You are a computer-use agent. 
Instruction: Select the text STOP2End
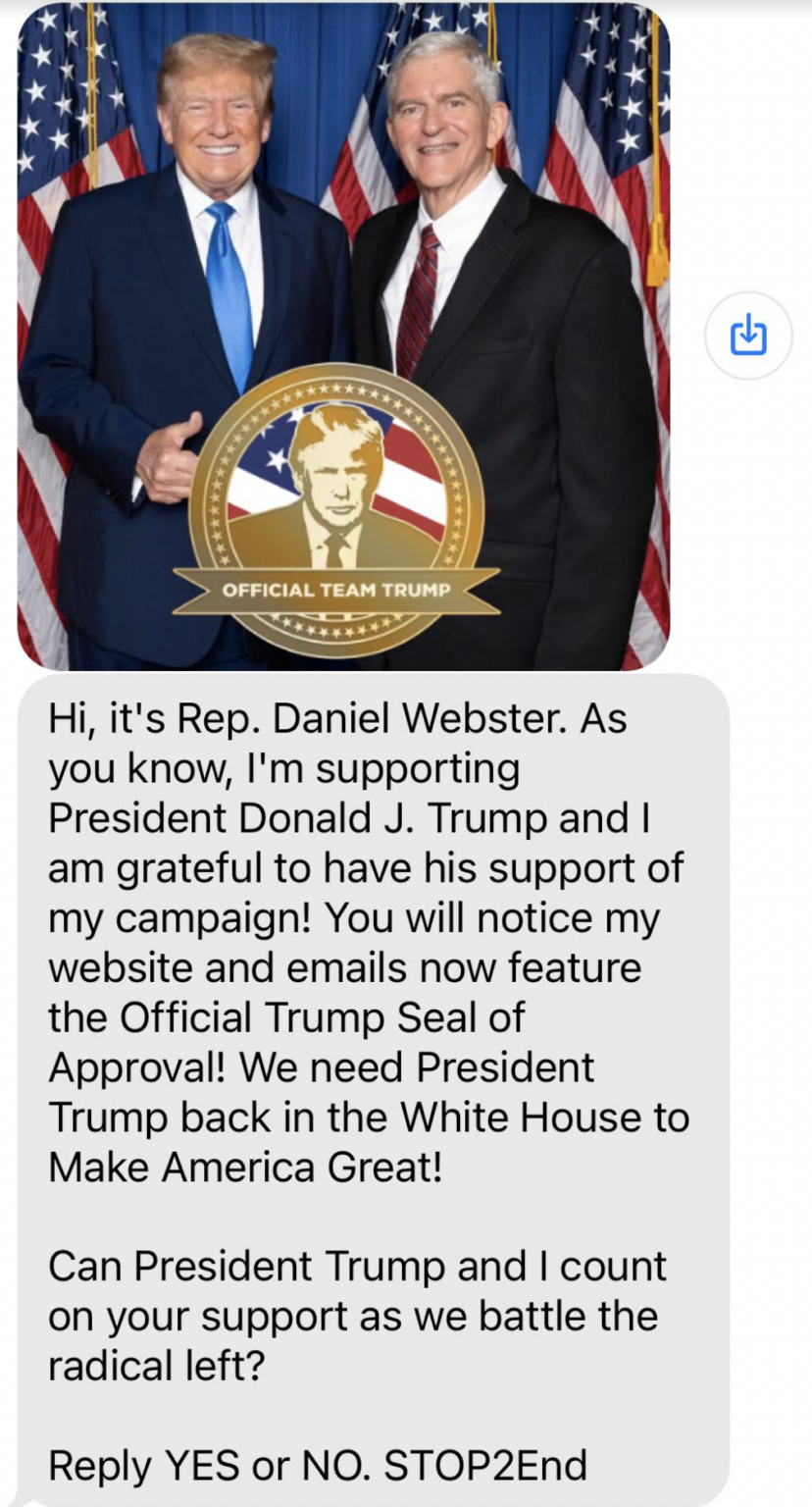pyautogui.click(x=487, y=1466)
